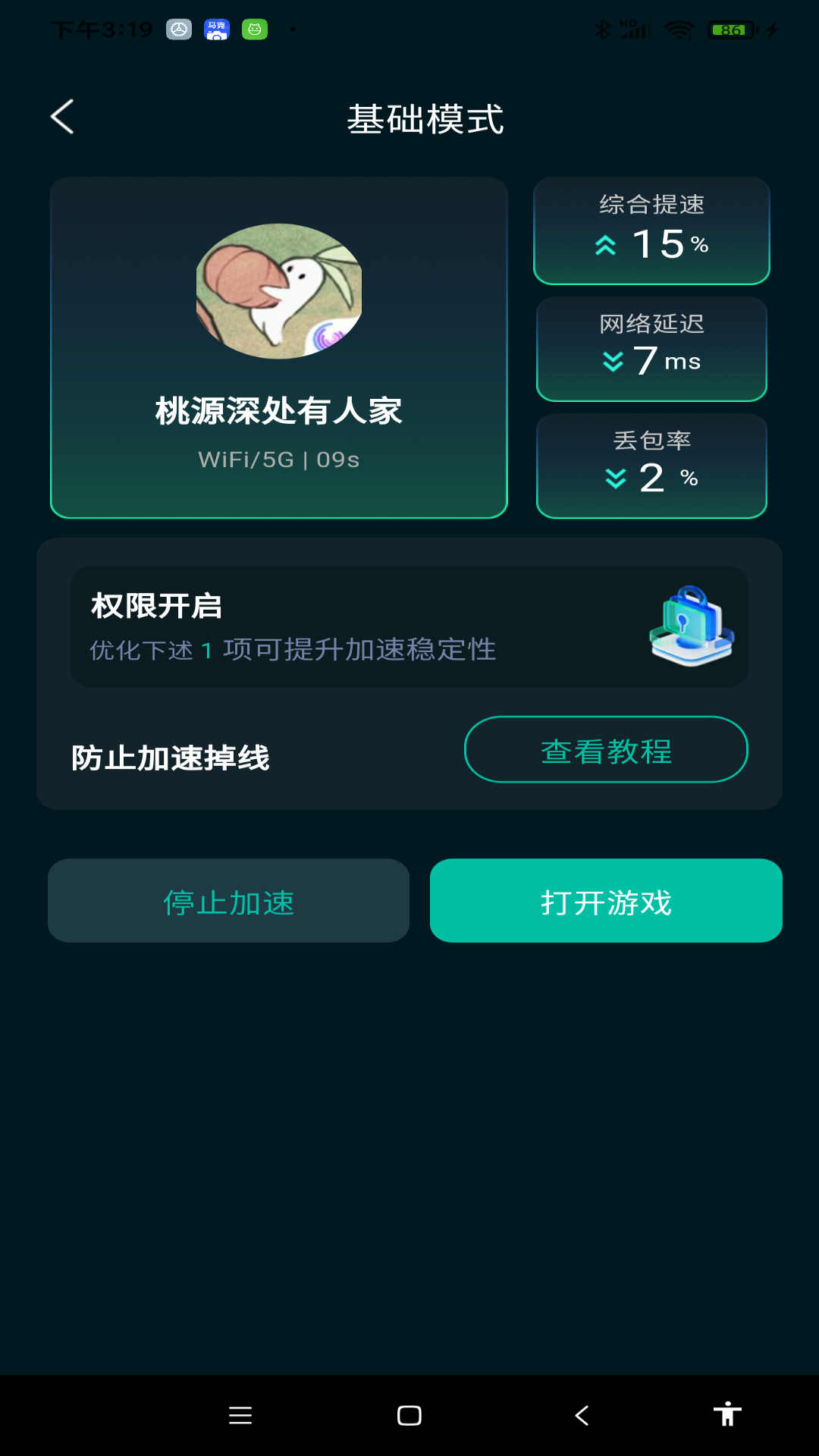Open the 权限开启 card
The height and width of the screenshot is (1456, 819).
pos(409,626)
